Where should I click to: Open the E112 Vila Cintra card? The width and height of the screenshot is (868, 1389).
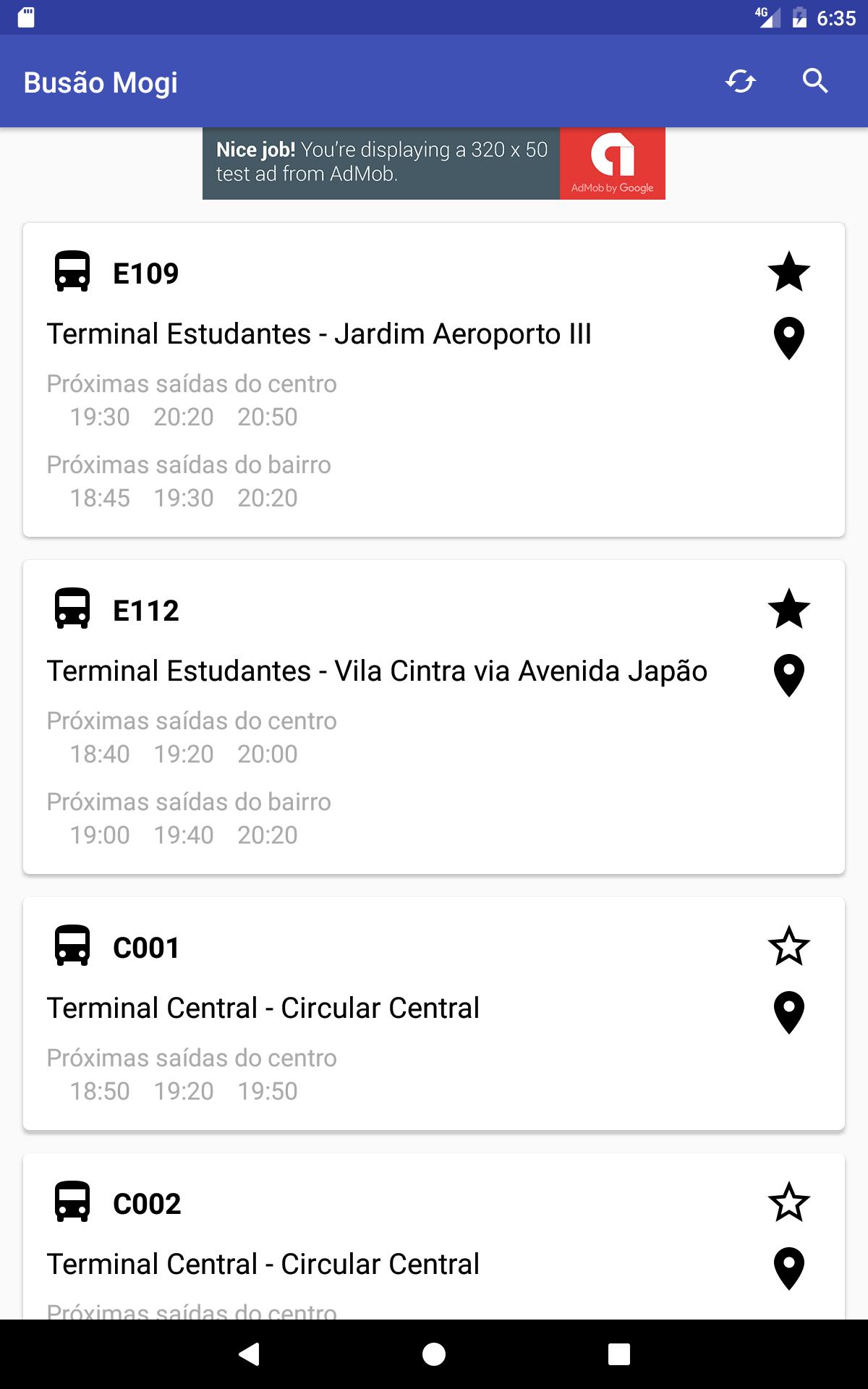pyautogui.click(x=434, y=717)
